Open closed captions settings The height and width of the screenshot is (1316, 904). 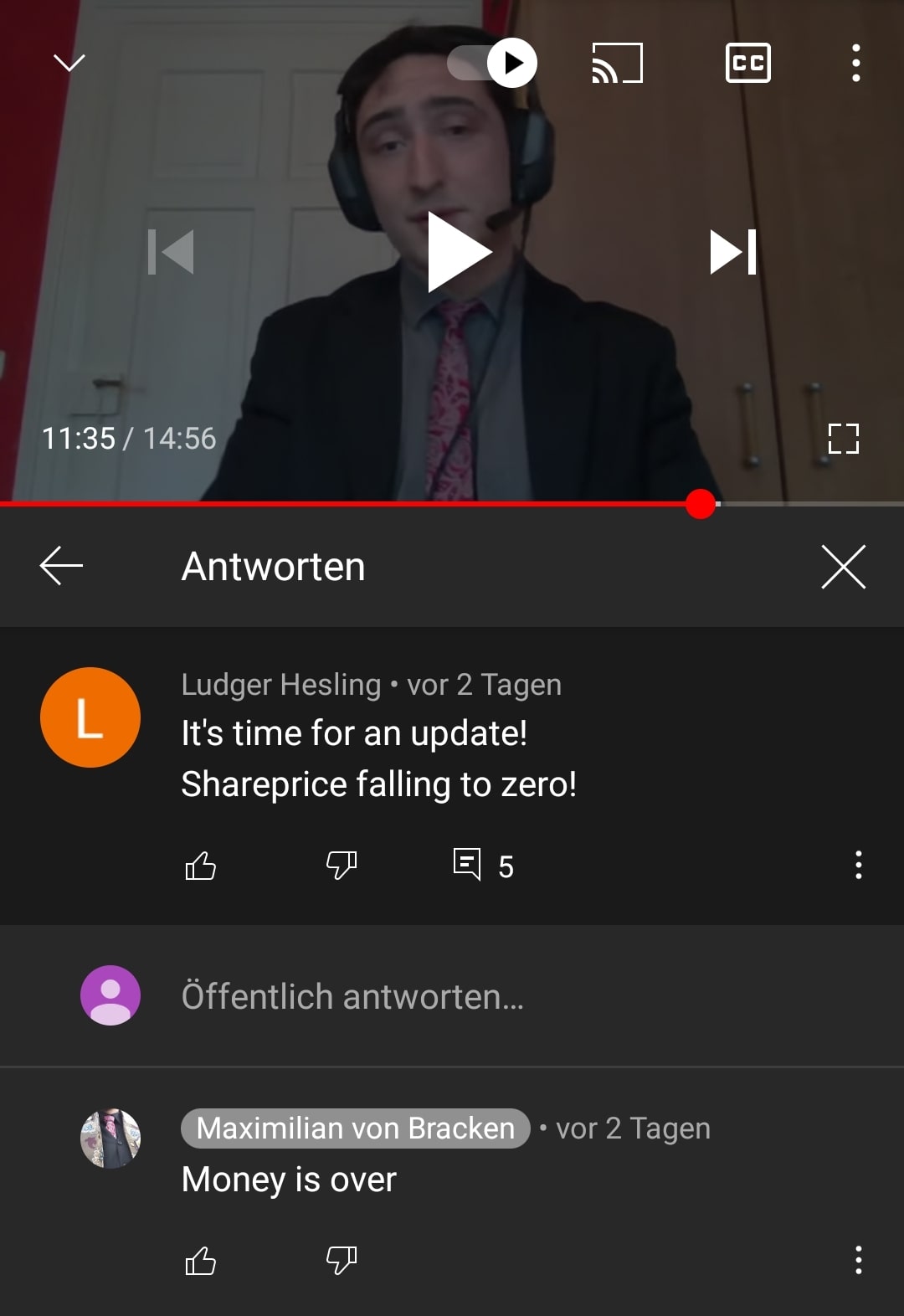click(x=747, y=63)
